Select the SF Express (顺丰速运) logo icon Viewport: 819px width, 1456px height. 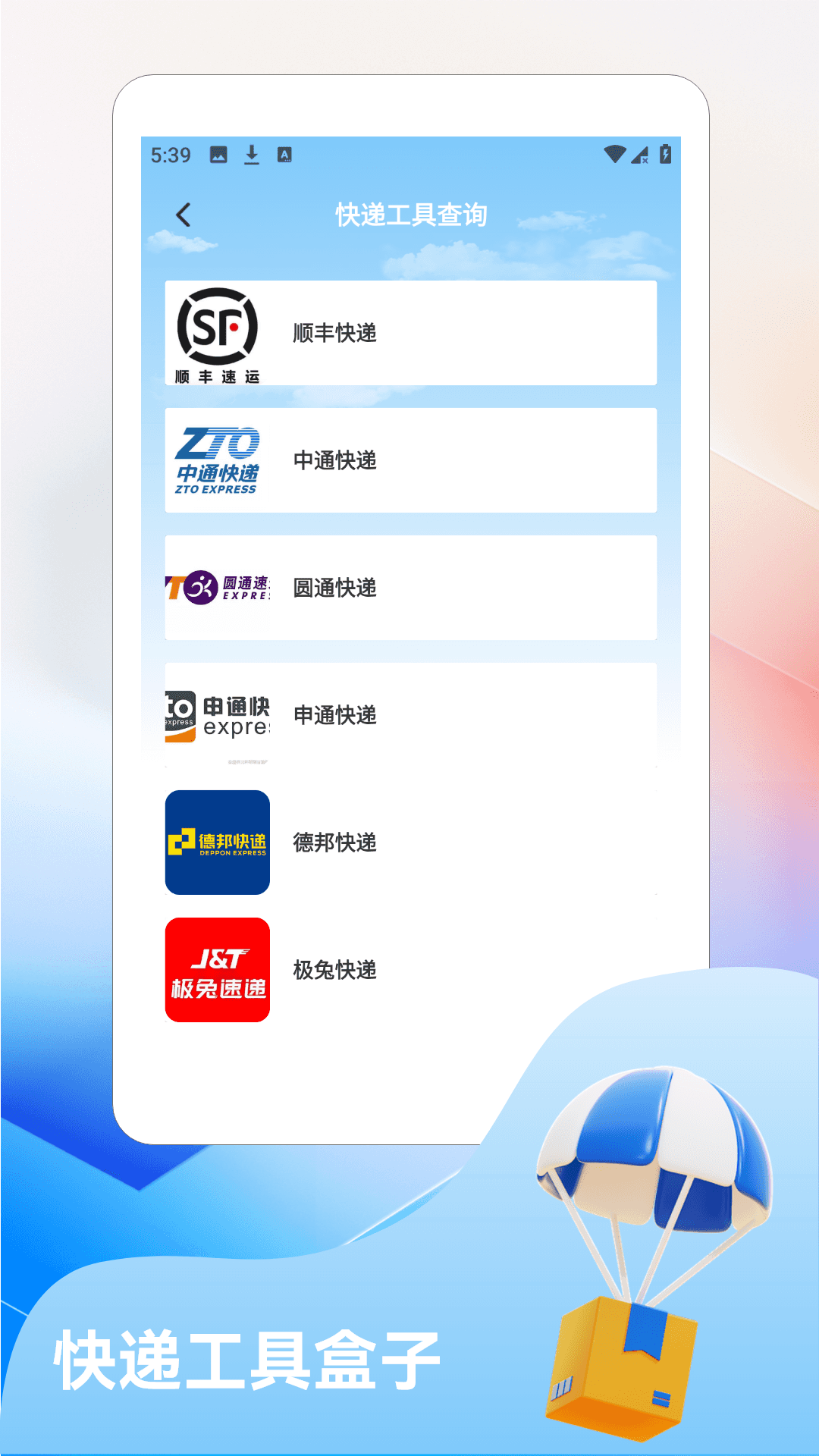[217, 332]
